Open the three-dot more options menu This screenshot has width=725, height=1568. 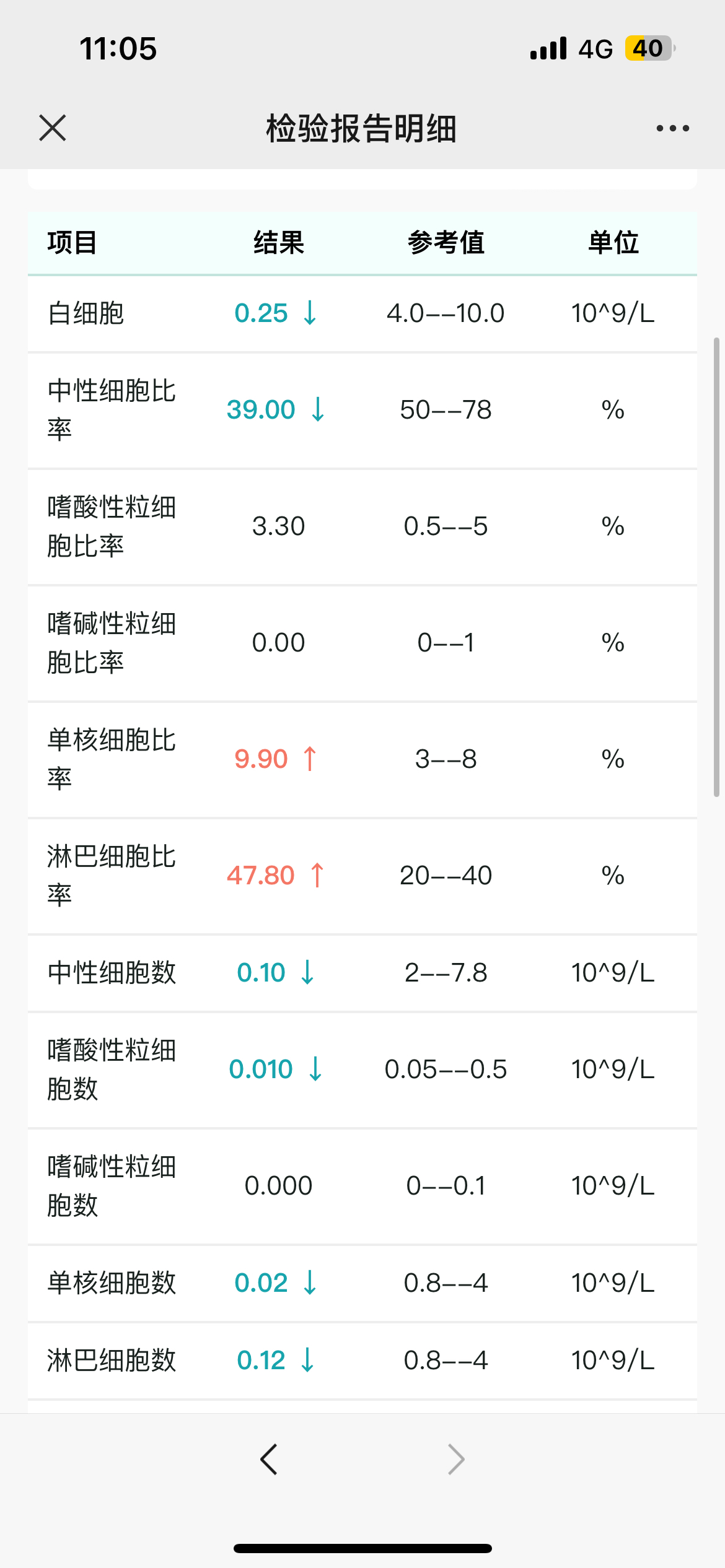coord(672,128)
